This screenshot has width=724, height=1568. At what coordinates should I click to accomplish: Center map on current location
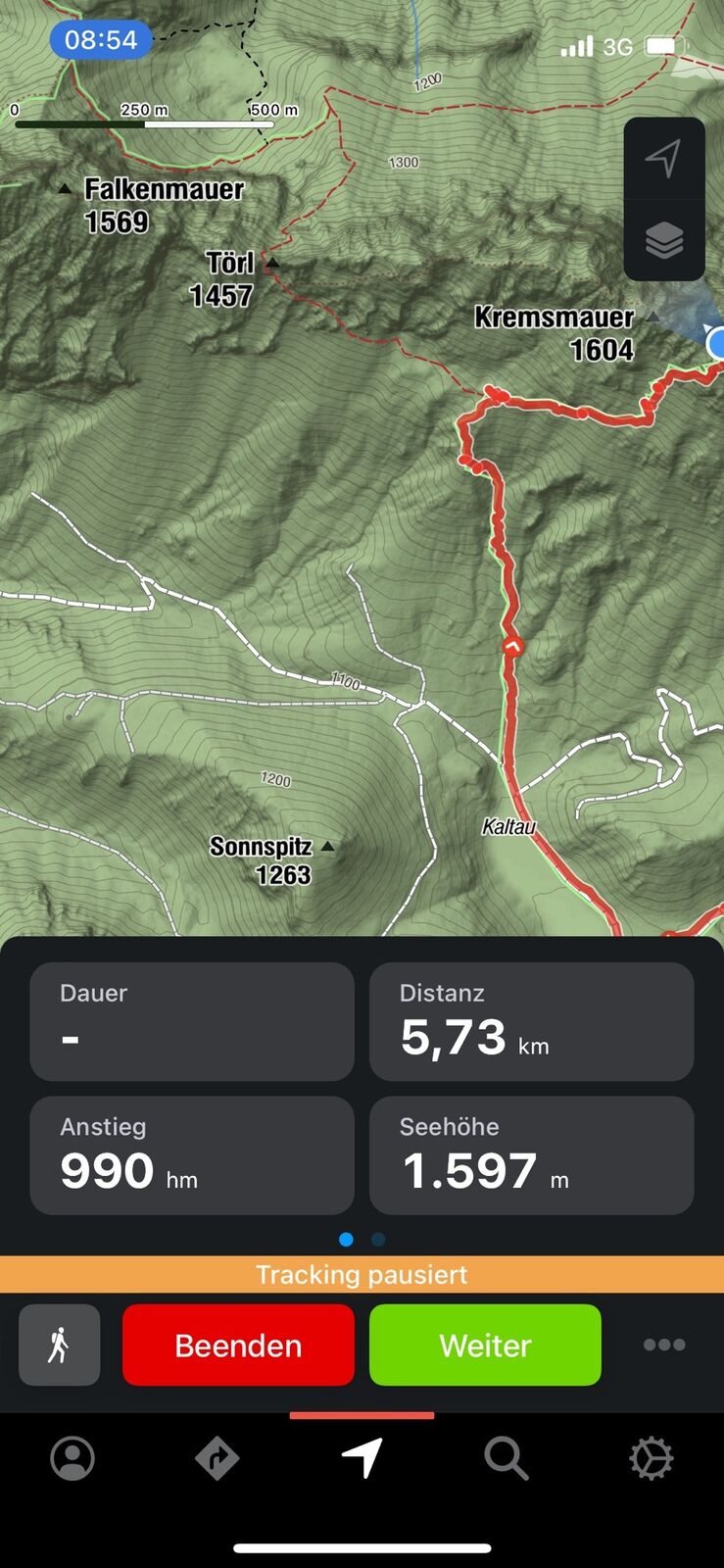point(663,158)
